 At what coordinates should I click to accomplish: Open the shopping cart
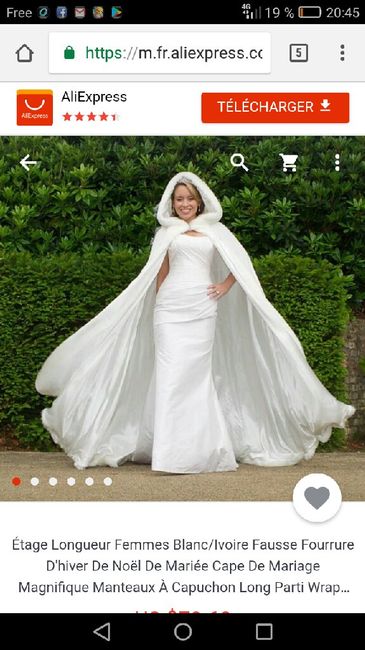289,162
